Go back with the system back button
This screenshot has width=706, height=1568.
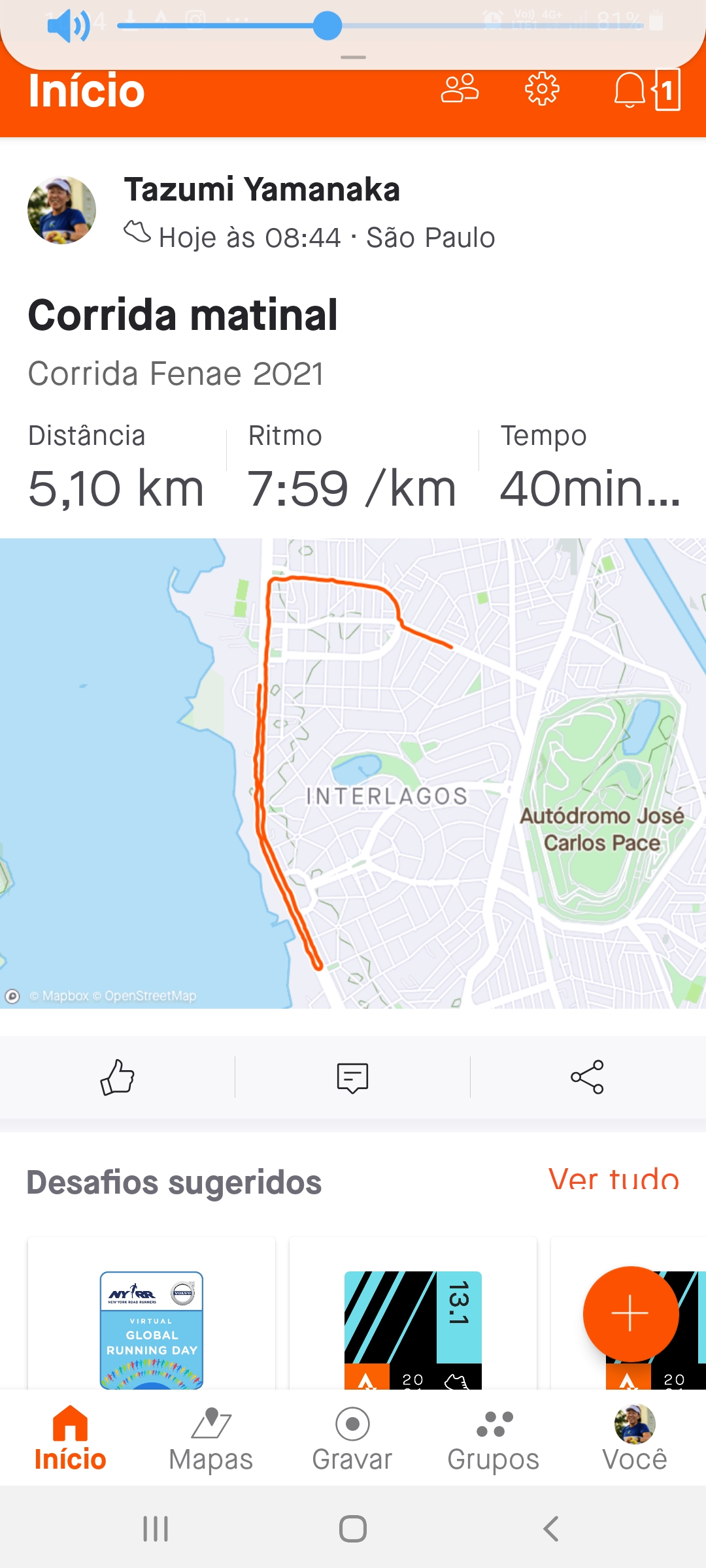pos(550,1529)
